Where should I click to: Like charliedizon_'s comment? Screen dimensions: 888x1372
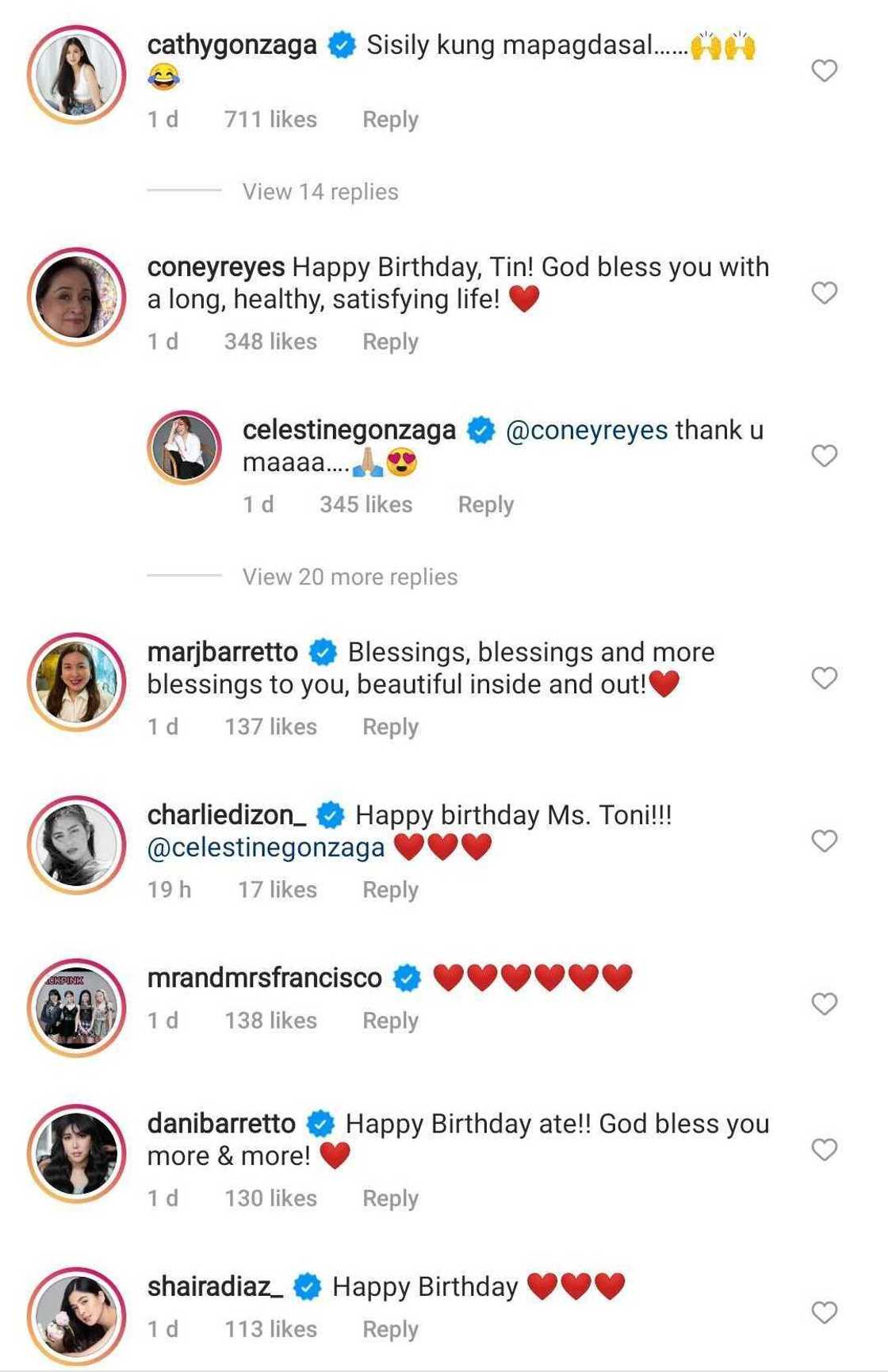825,841
